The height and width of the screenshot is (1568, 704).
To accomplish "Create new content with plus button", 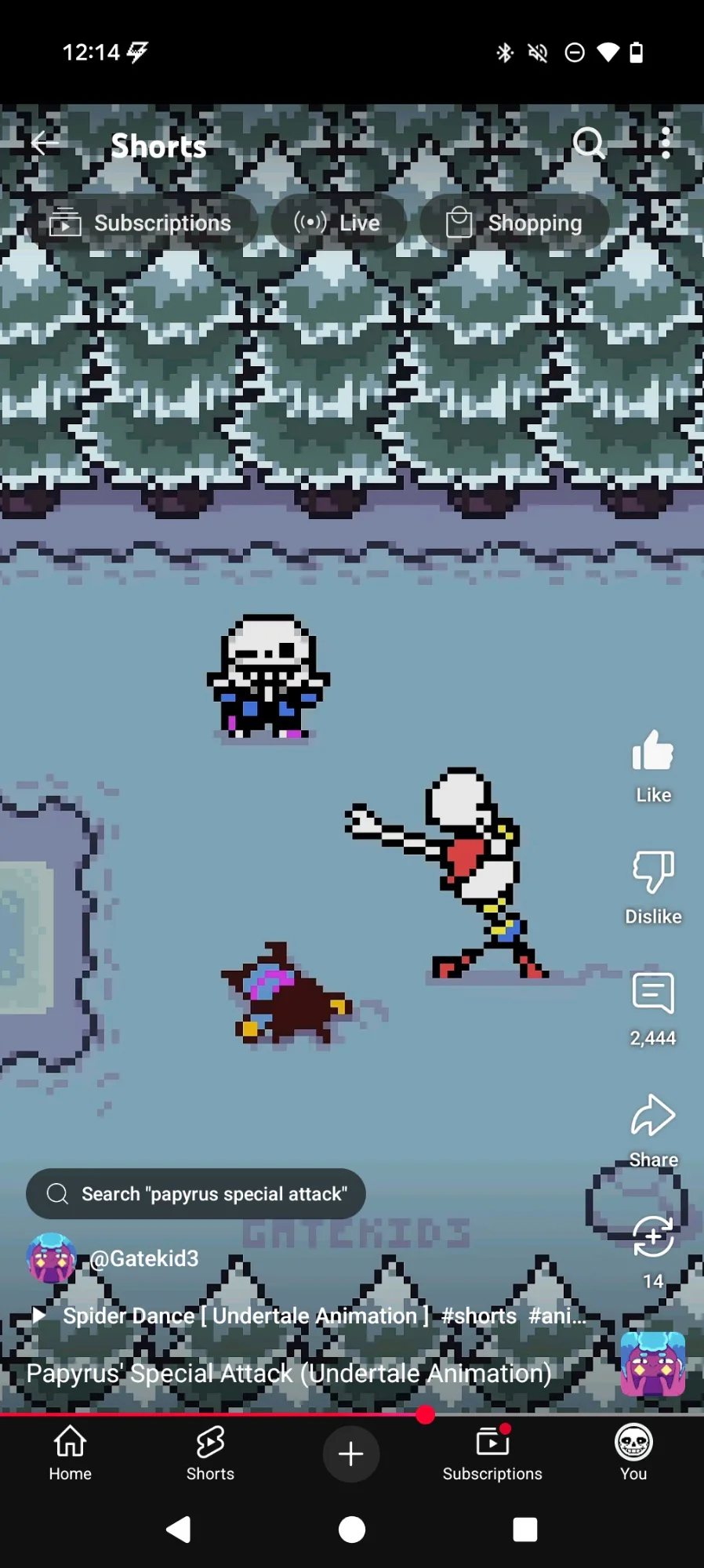I will click(x=351, y=1454).
